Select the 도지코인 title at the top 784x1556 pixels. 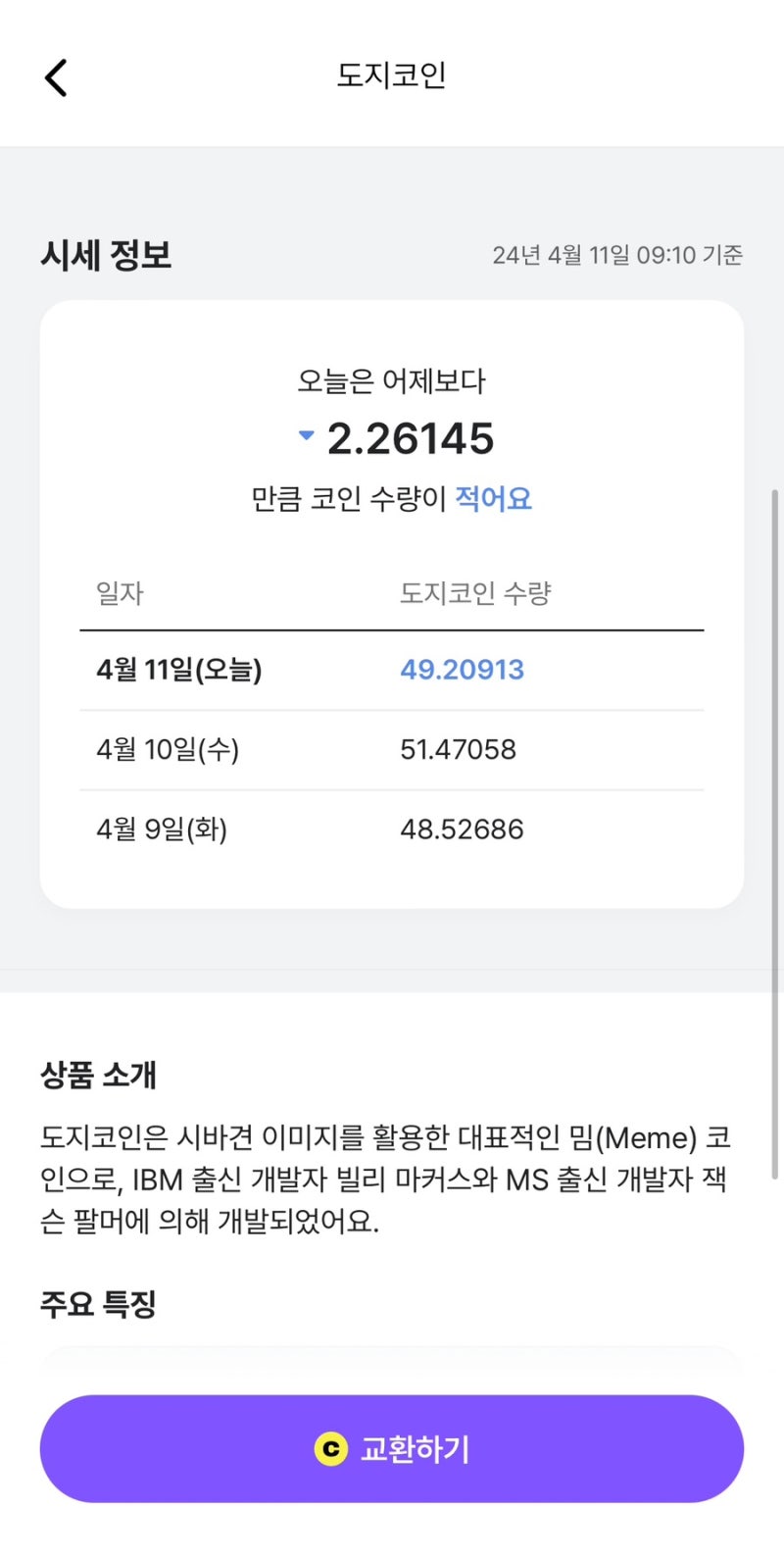tap(391, 76)
